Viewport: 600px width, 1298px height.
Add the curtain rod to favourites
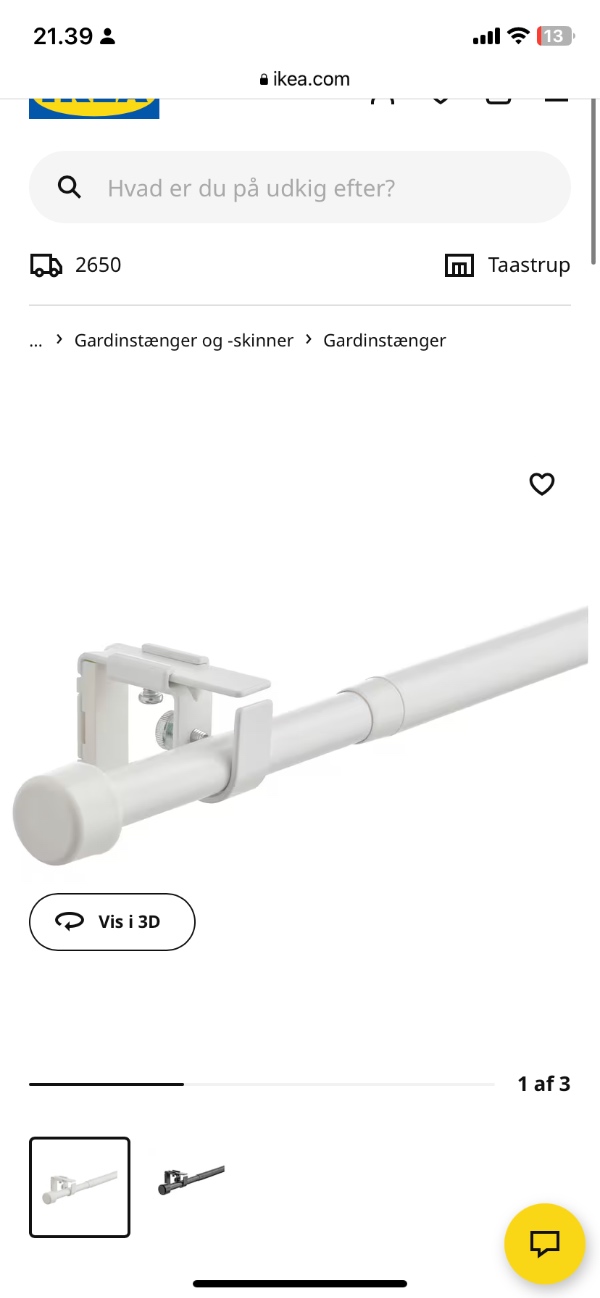pos(541,484)
